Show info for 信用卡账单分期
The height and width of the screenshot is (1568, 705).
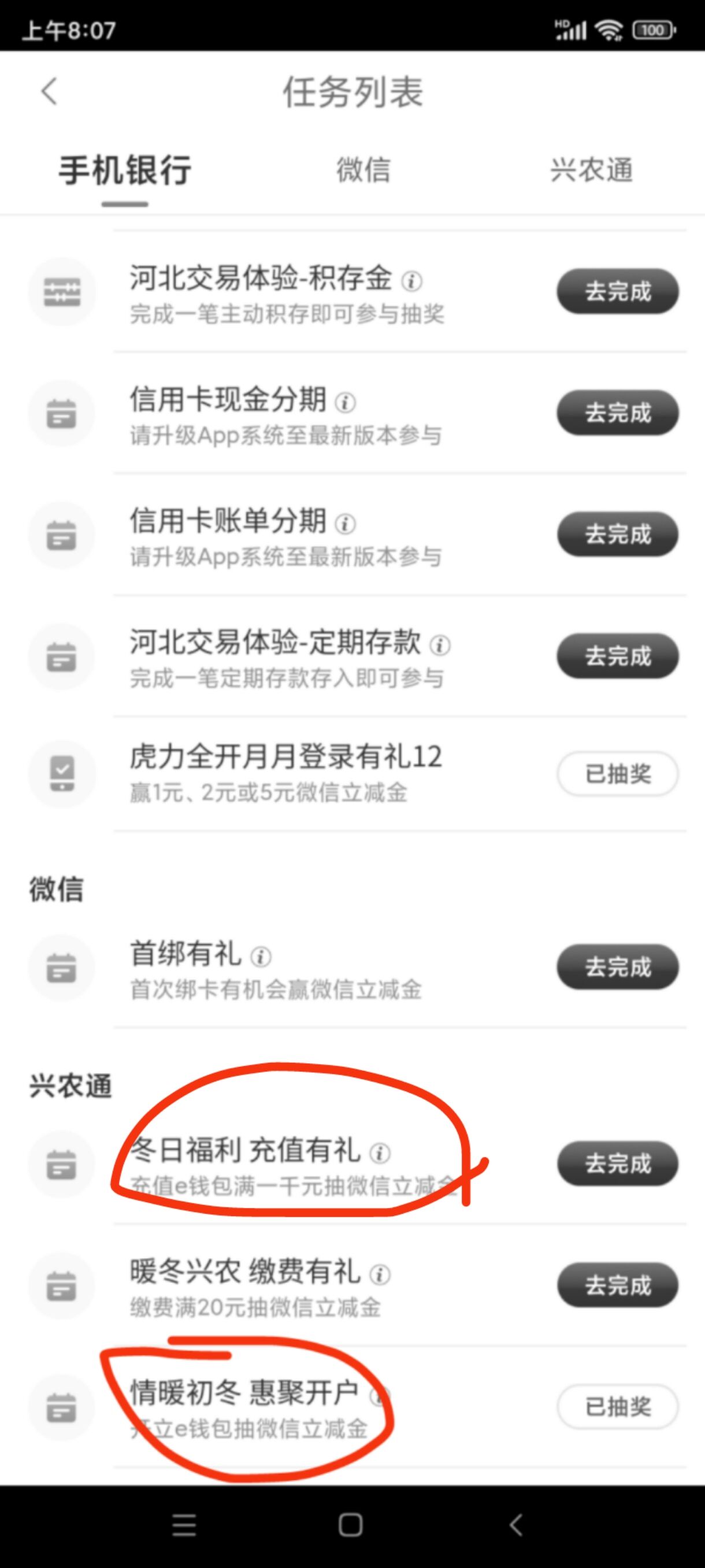[x=345, y=524]
